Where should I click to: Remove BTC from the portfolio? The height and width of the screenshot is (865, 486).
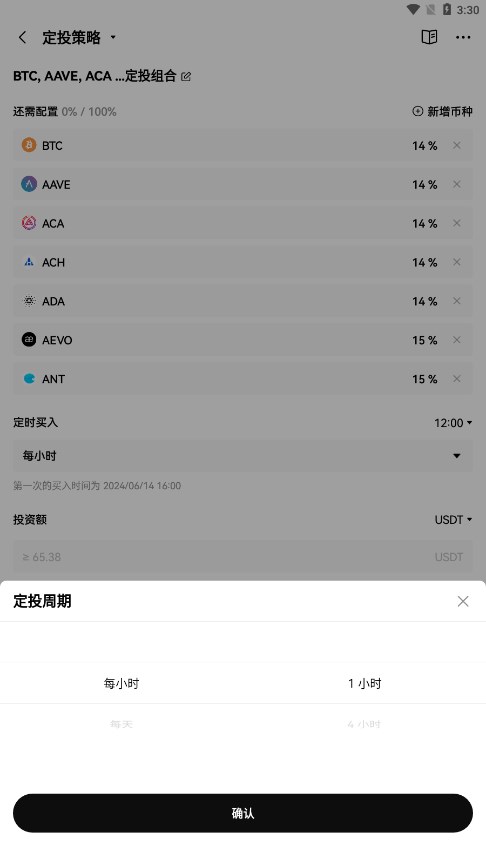click(x=457, y=145)
